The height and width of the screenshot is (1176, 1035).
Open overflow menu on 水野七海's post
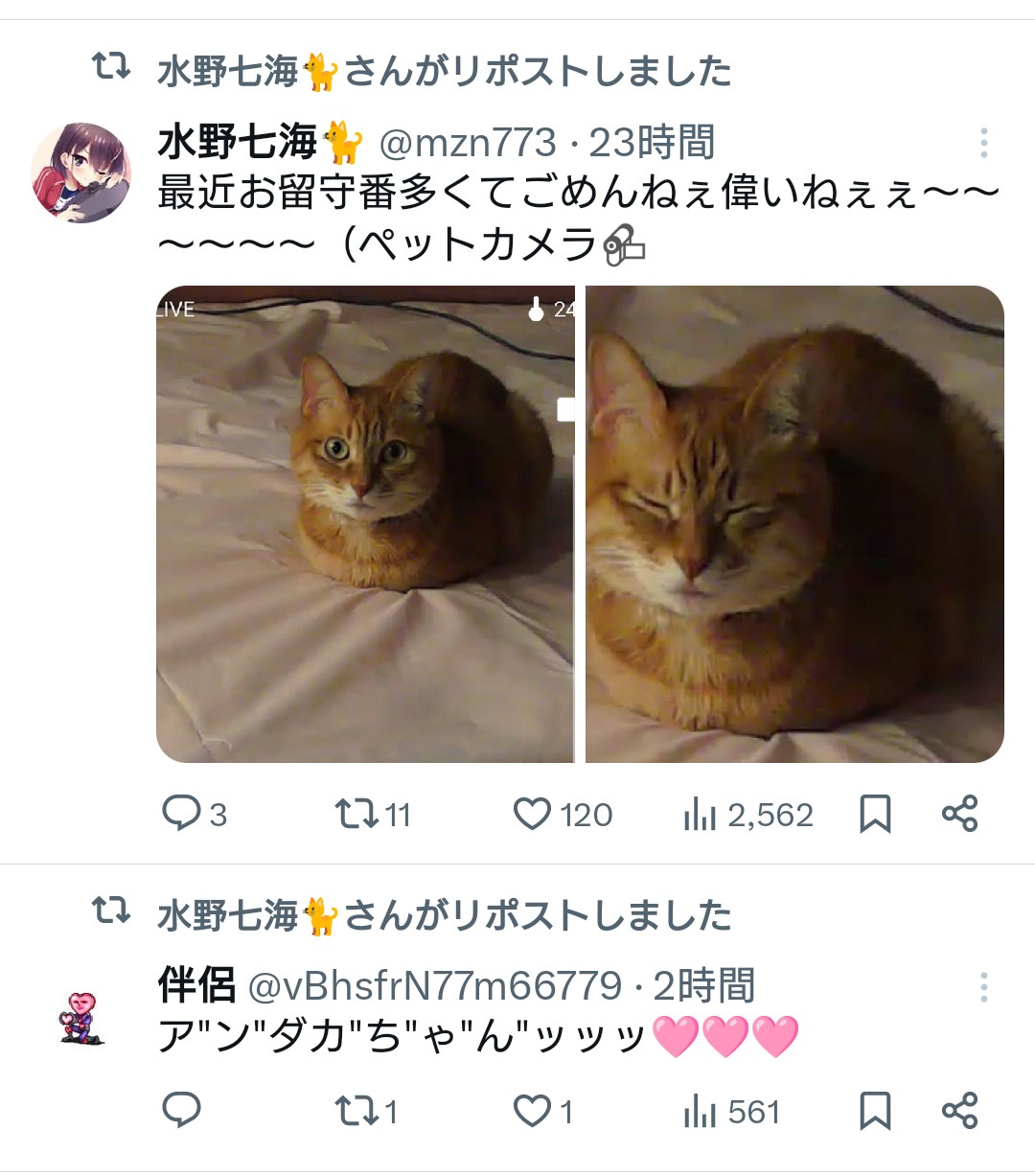point(983,143)
